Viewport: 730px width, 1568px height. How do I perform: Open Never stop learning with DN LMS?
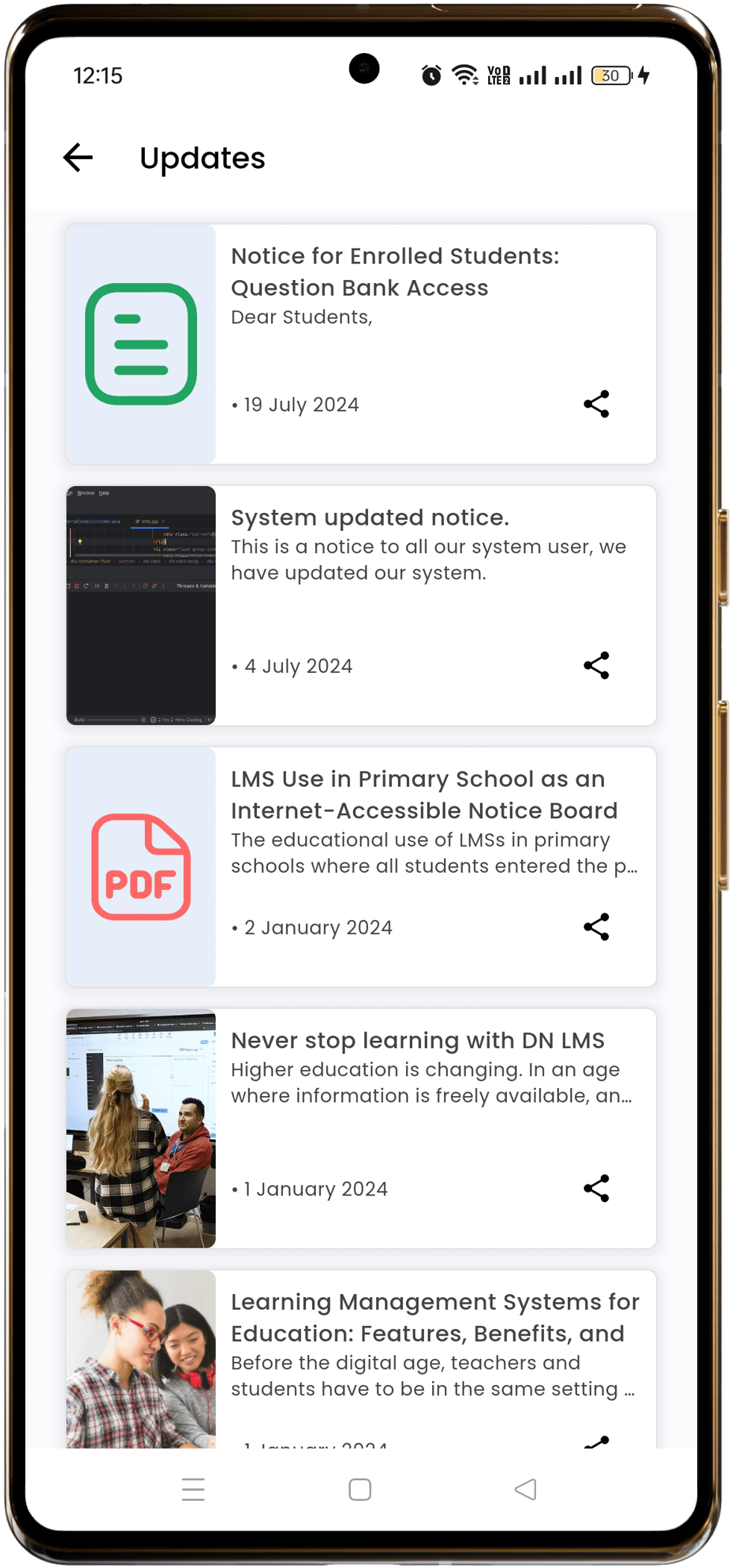417,1041
